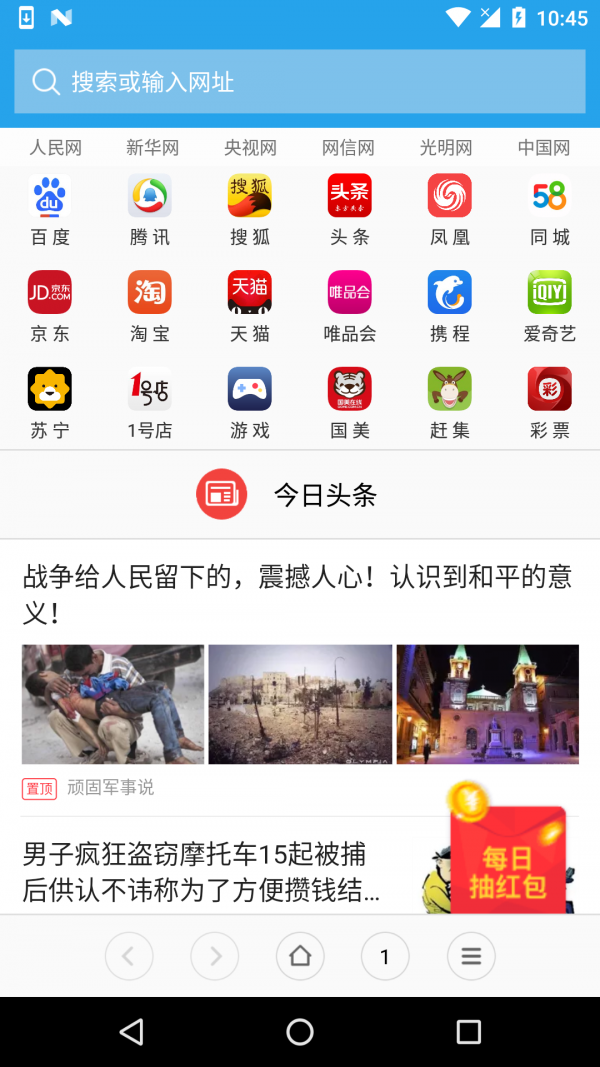Image resolution: width=600 pixels, height=1067 pixels.
Task: Open the 今日头条 section header
Action: 300,495
